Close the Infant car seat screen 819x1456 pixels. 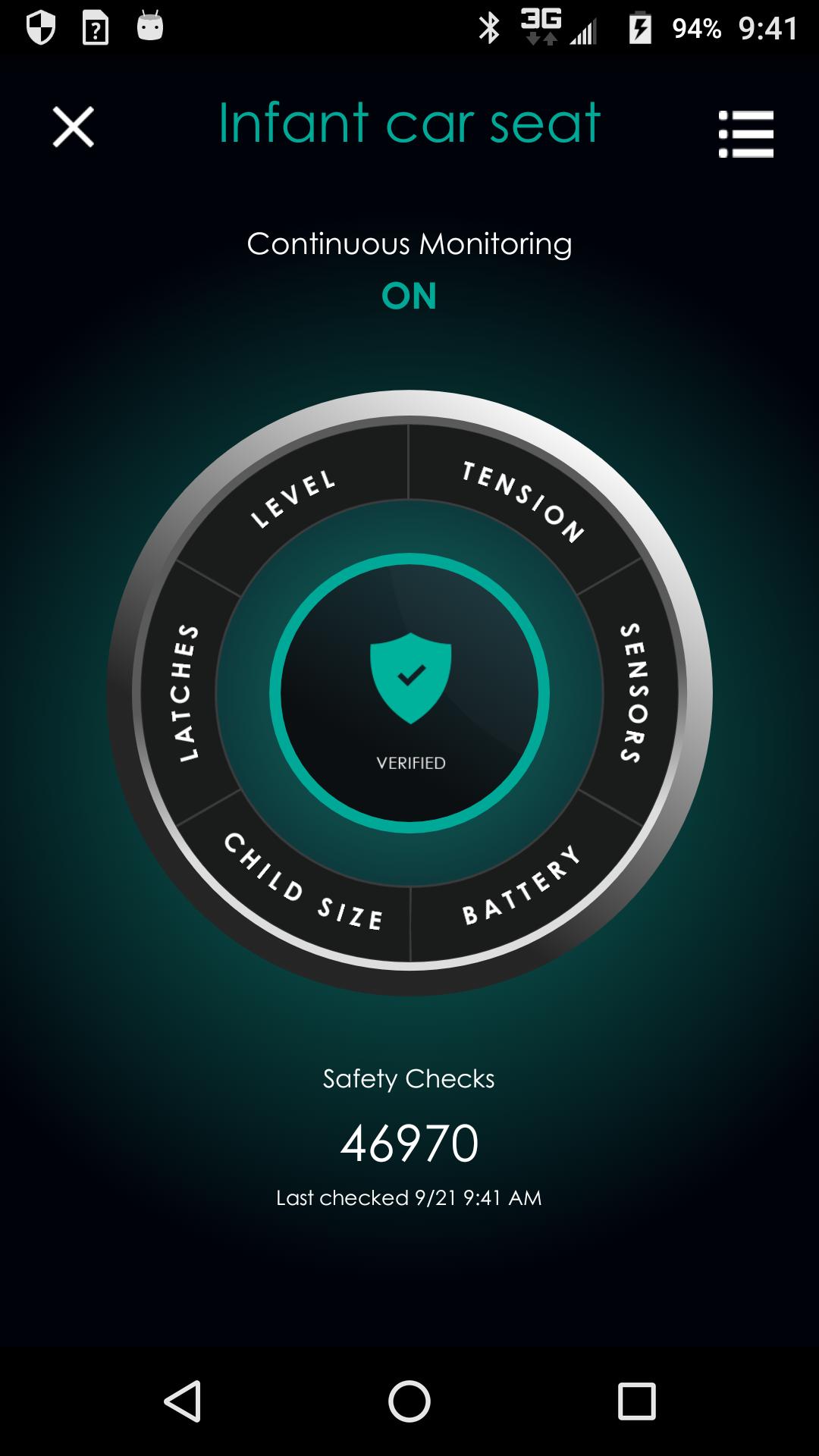tap(73, 126)
